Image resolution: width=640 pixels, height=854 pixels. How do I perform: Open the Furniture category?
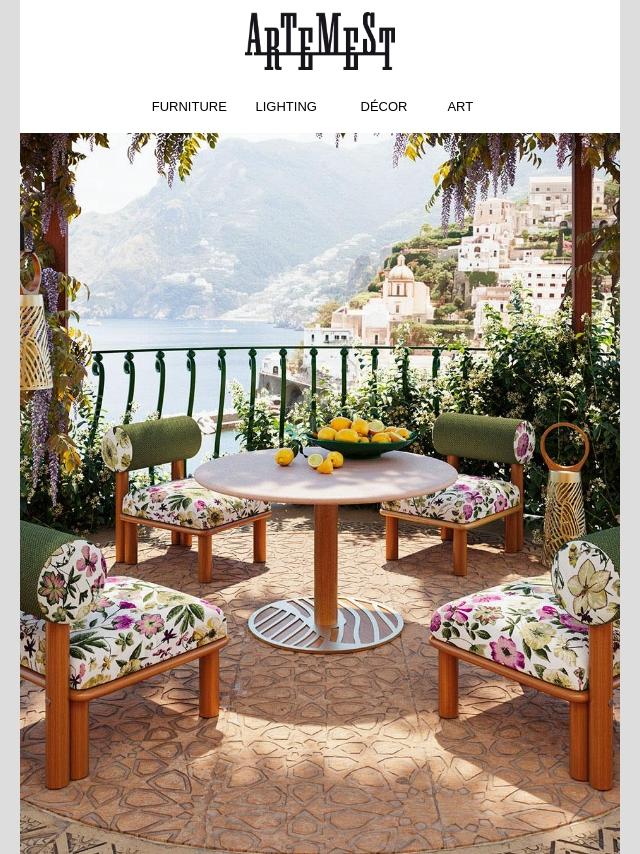coord(189,107)
